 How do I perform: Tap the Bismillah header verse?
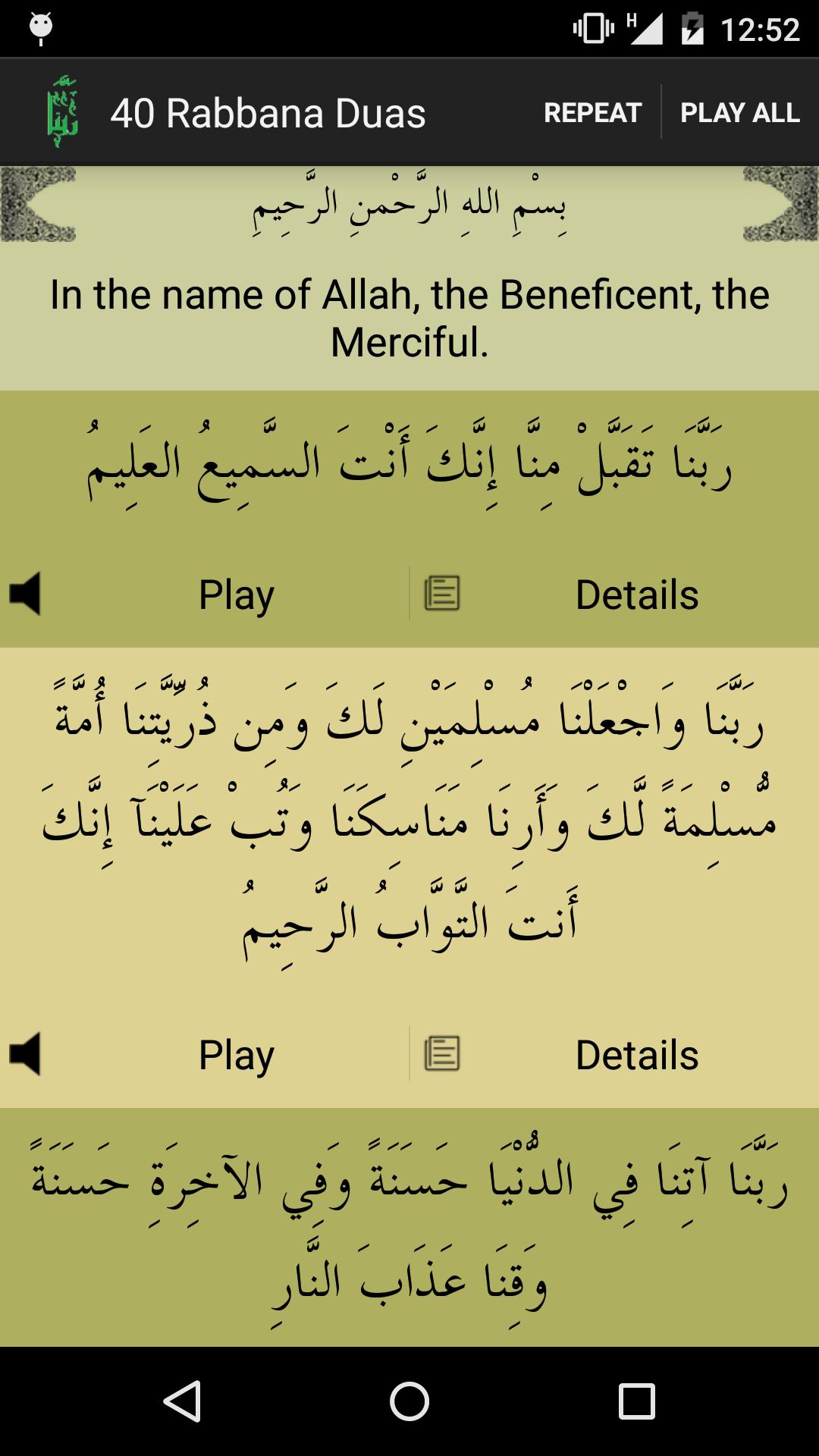click(x=409, y=206)
